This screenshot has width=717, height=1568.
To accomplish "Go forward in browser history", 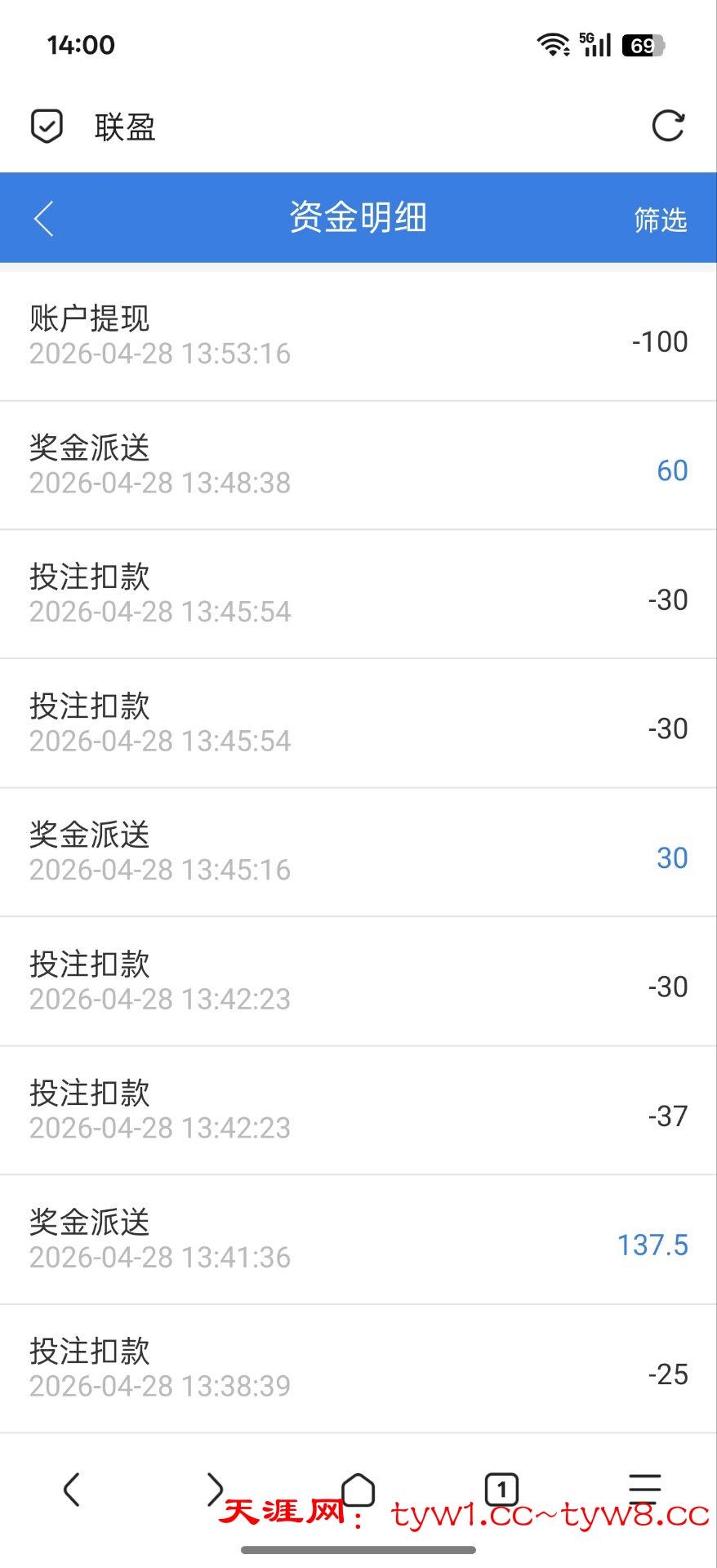I will tap(215, 1489).
